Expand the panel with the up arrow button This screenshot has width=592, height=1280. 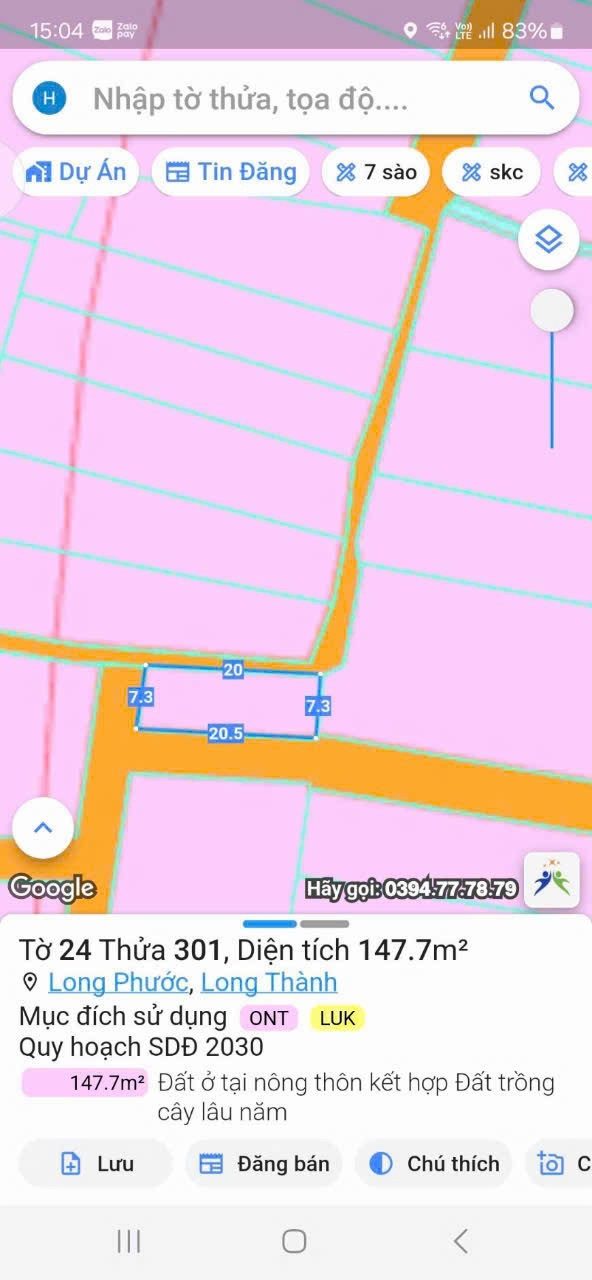coord(43,828)
